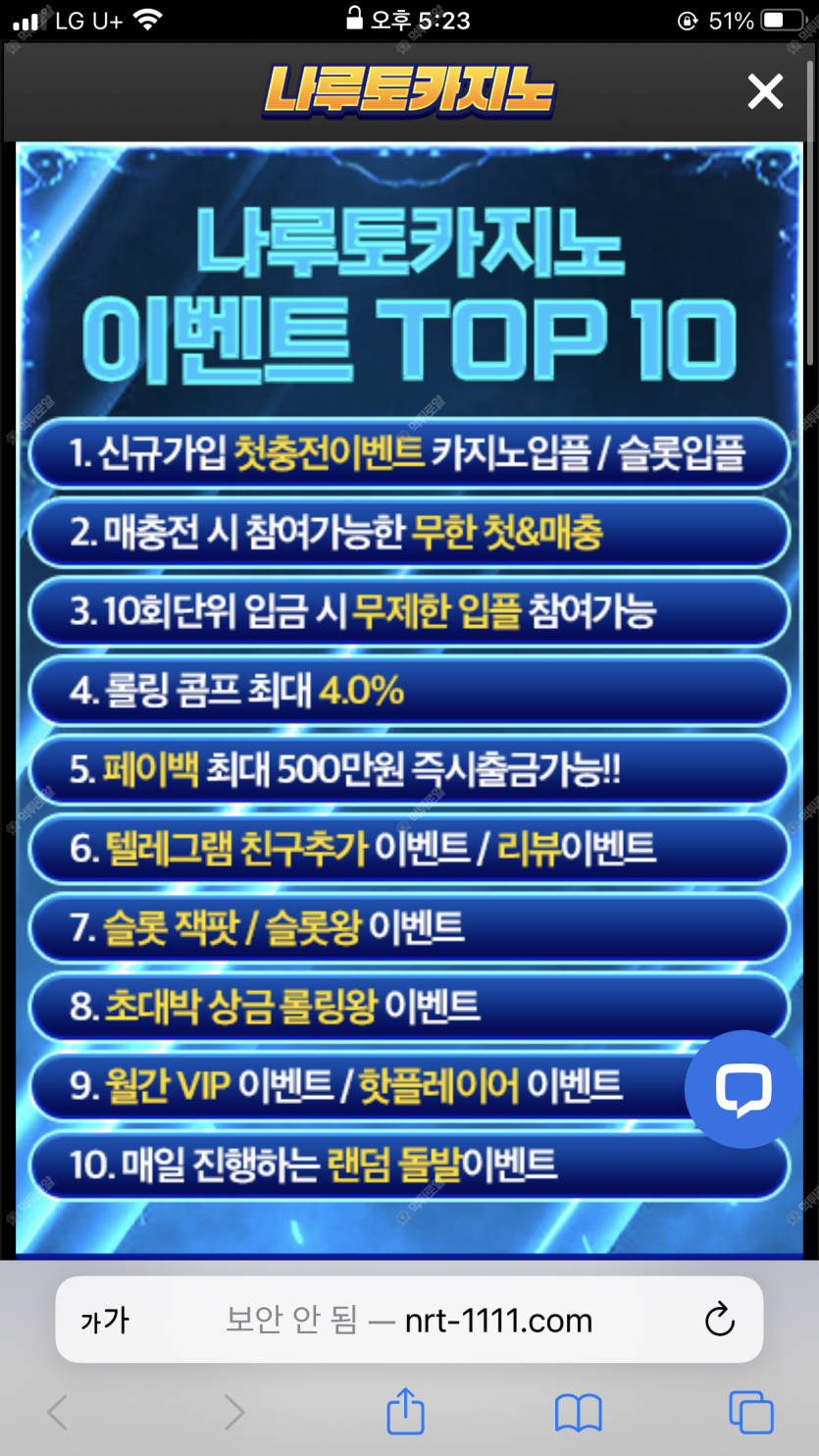Open the live chat bubble
Image resolution: width=819 pixels, height=1456 pixels.
[x=742, y=1089]
